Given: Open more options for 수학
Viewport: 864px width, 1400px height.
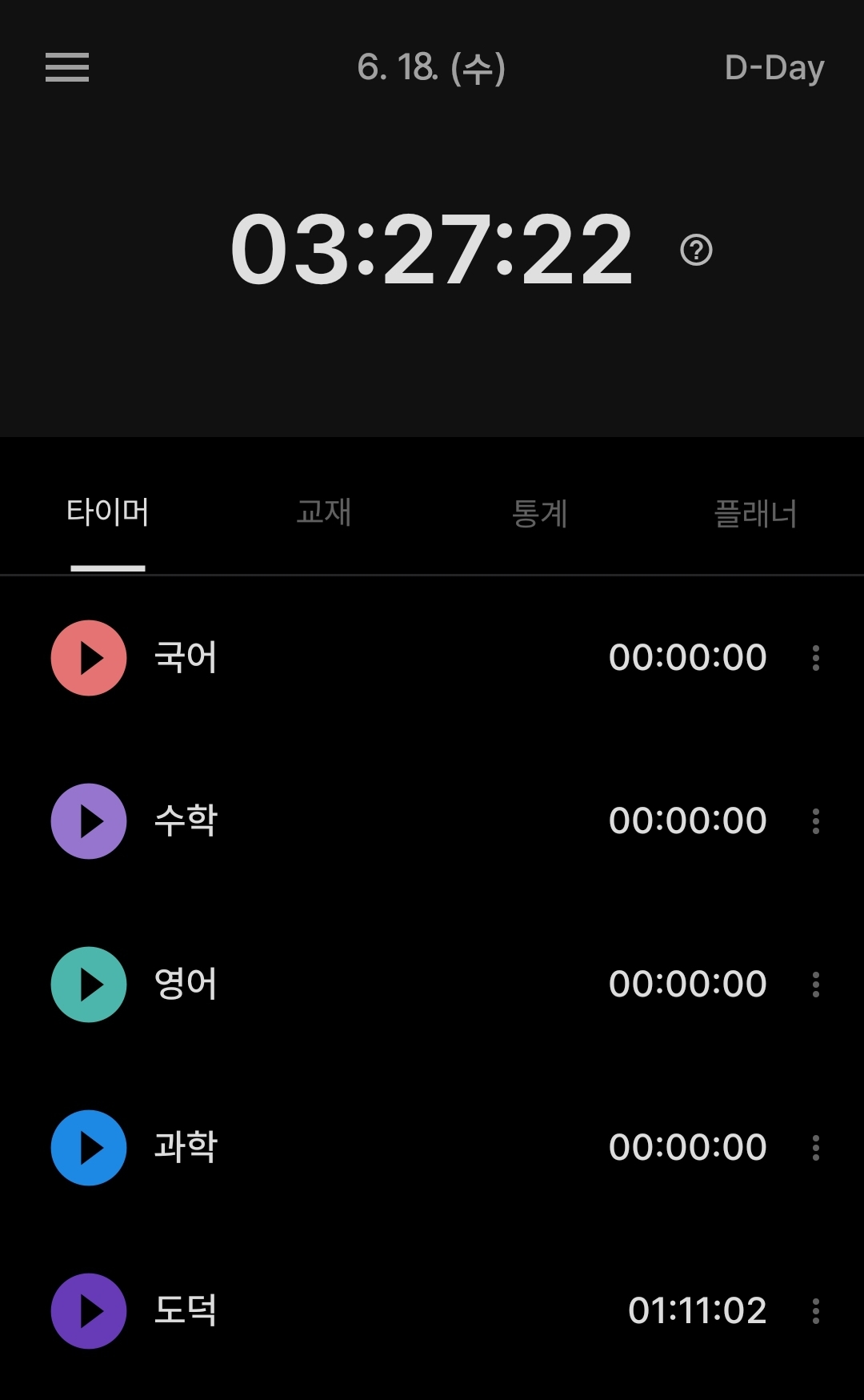Looking at the screenshot, I should tap(816, 821).
